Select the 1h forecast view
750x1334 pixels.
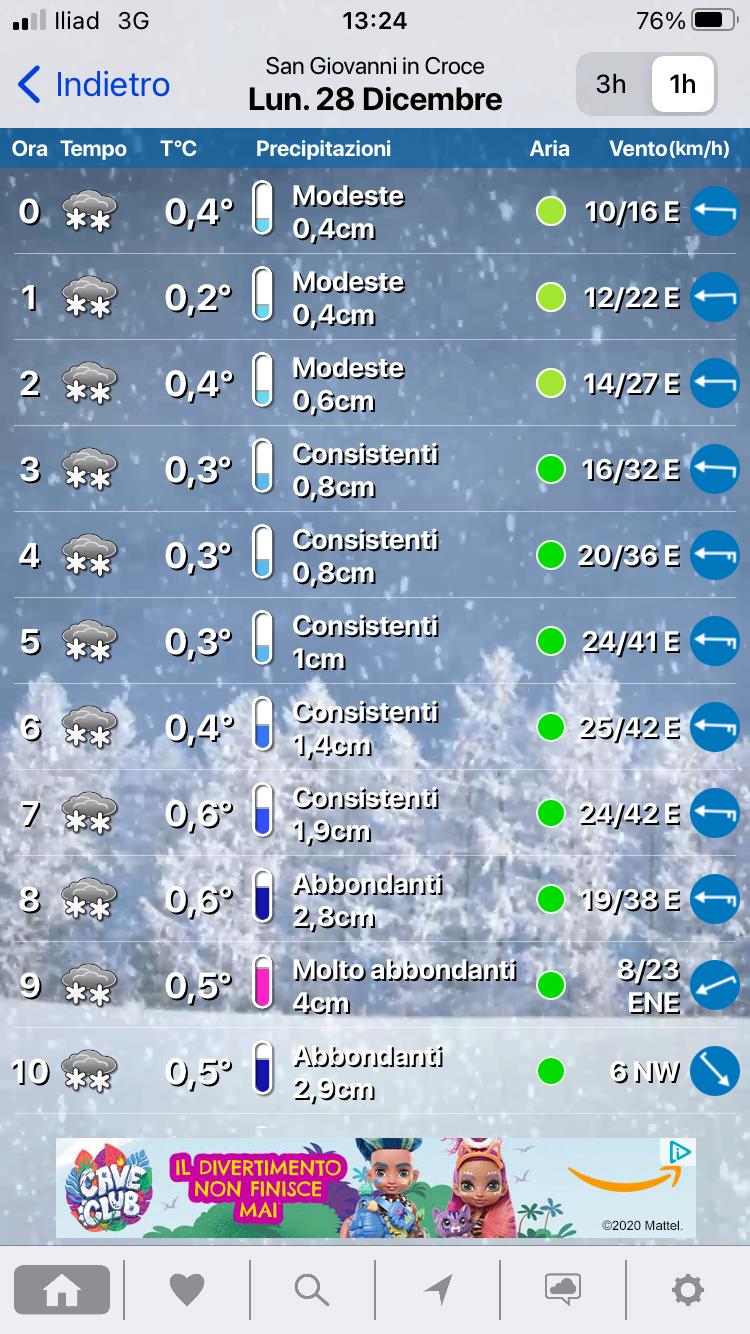click(x=682, y=84)
